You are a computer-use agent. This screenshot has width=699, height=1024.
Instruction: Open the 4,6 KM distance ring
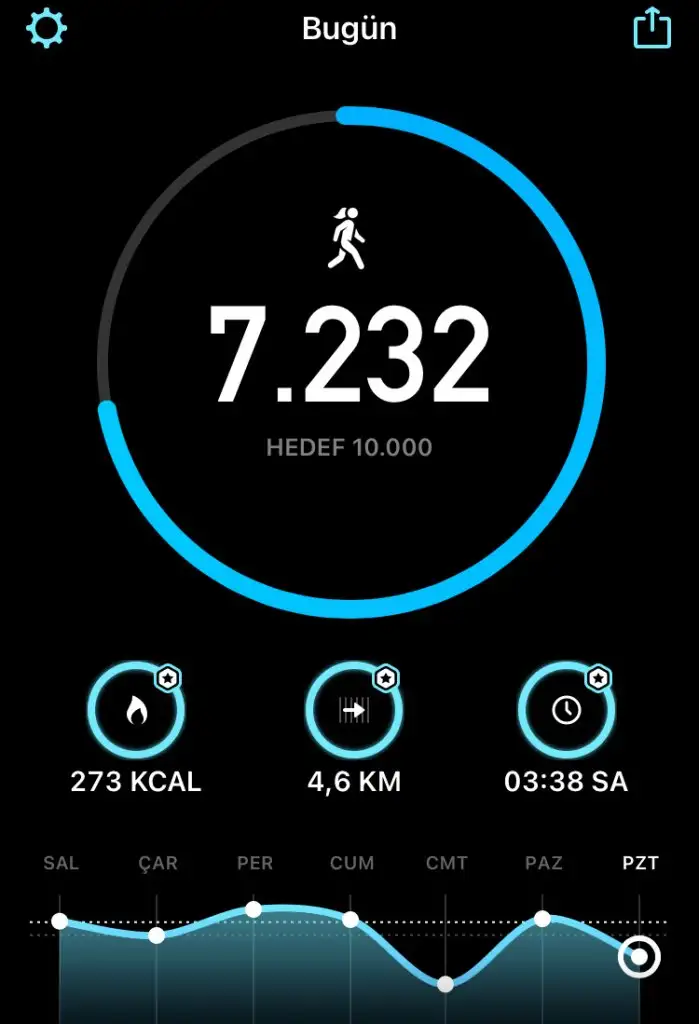353,710
